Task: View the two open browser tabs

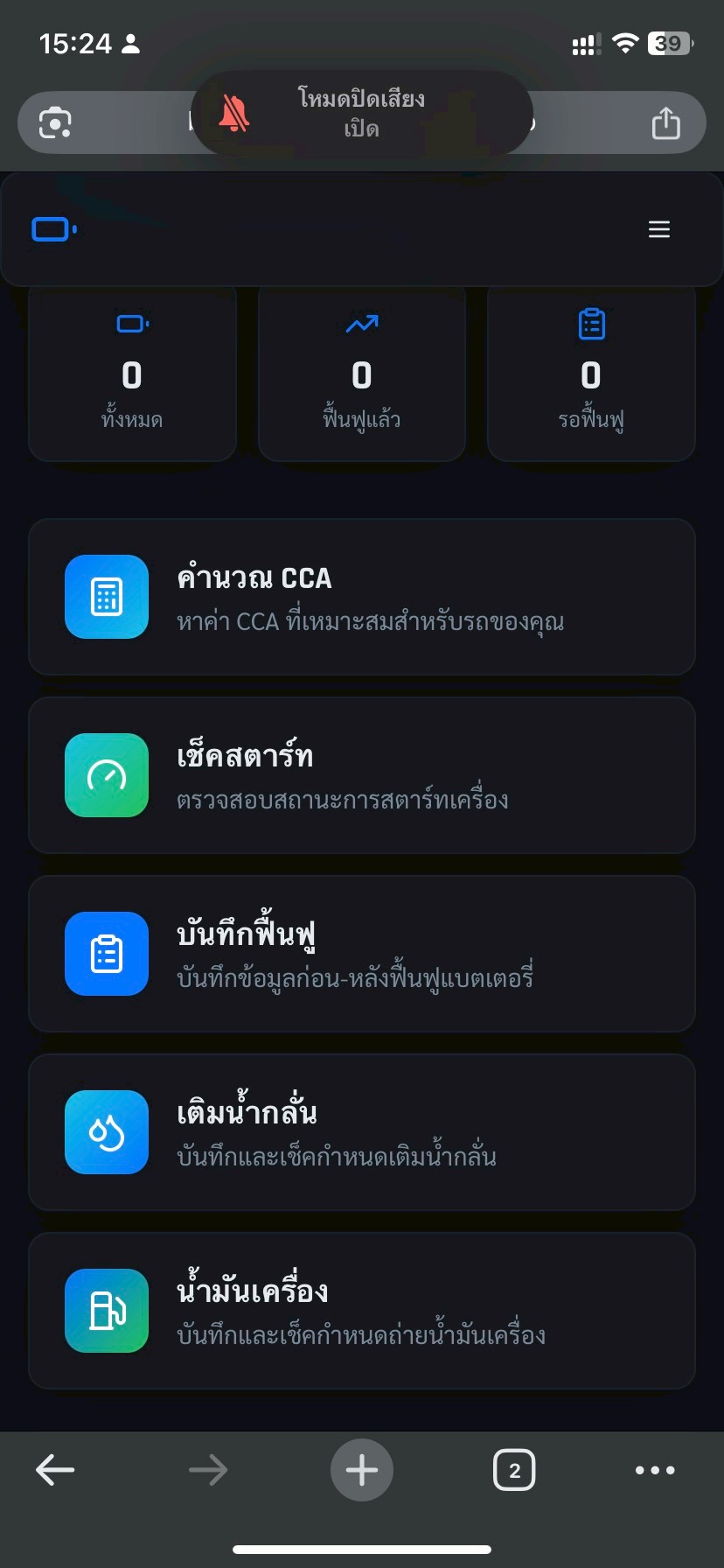Action: (x=514, y=1470)
